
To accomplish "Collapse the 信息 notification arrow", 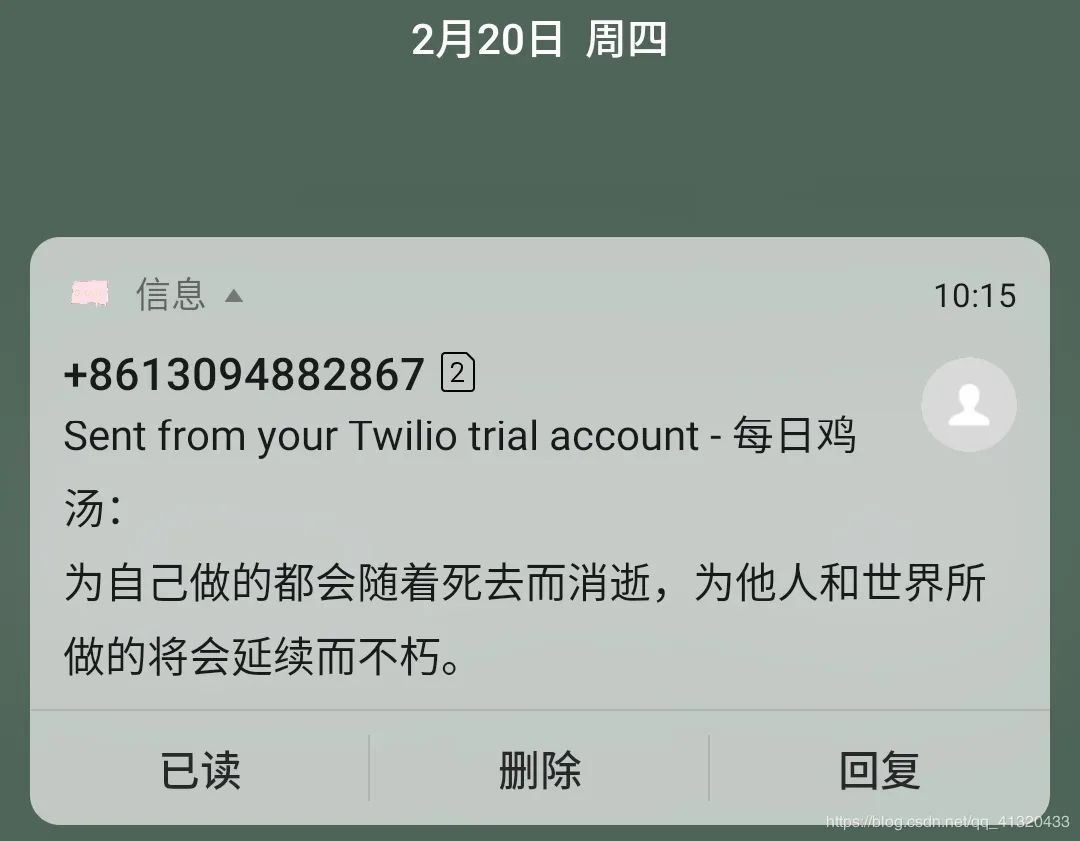I will tap(234, 296).
